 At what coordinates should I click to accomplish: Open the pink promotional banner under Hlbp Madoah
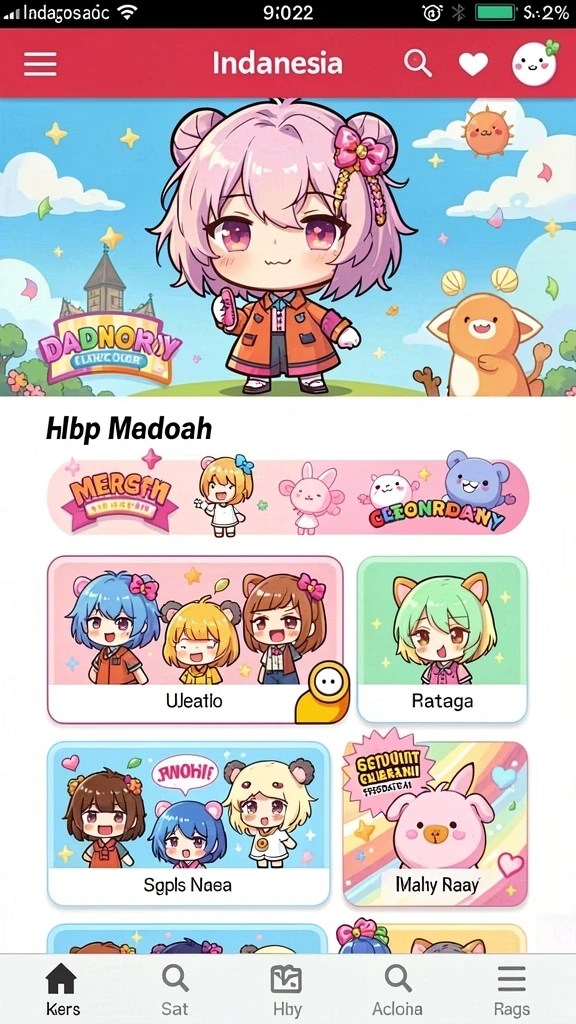tap(288, 496)
